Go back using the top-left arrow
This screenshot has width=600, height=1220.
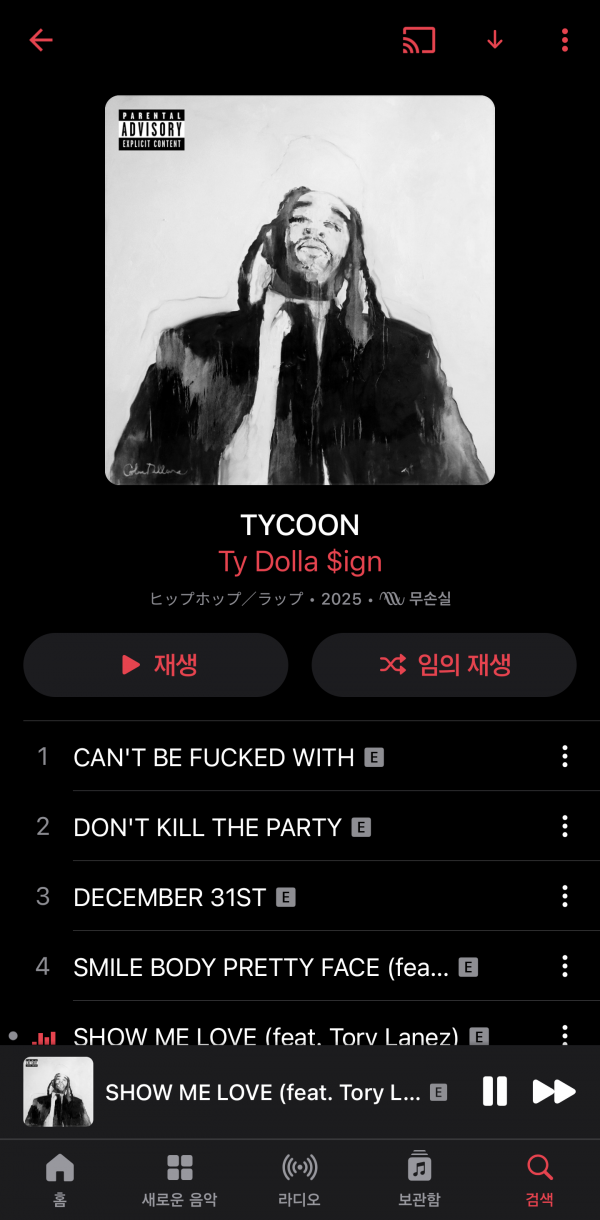click(41, 40)
